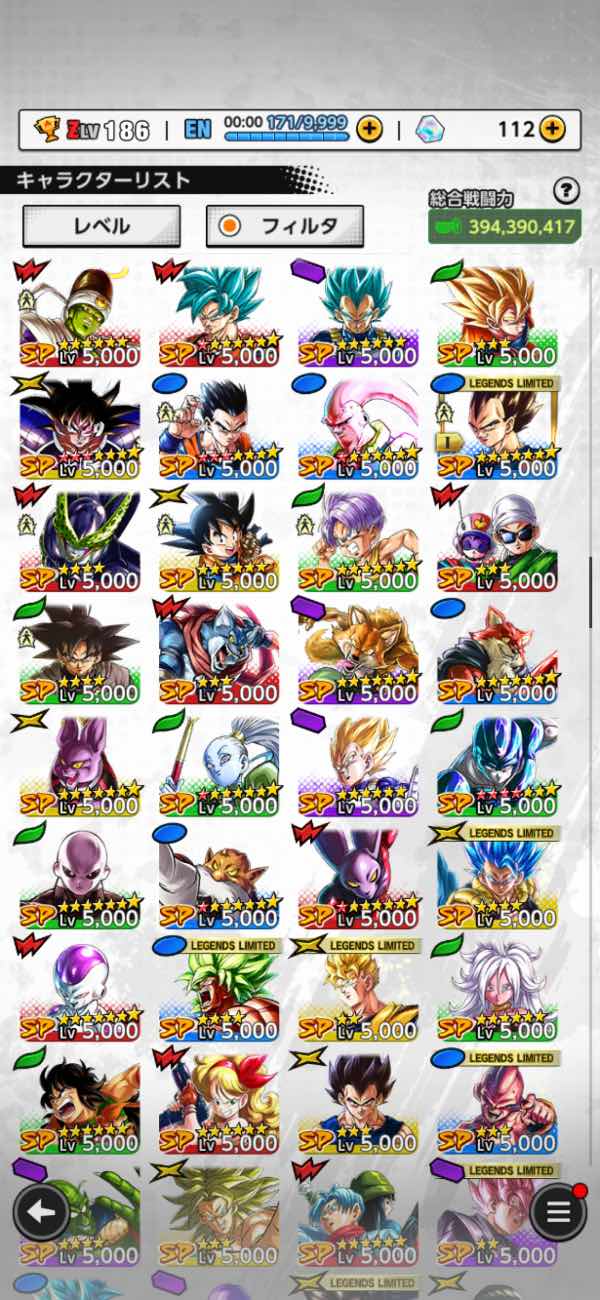Add crystals via plus next to 112
Screen dimensions: 600x1300
pyautogui.click(x=552, y=129)
